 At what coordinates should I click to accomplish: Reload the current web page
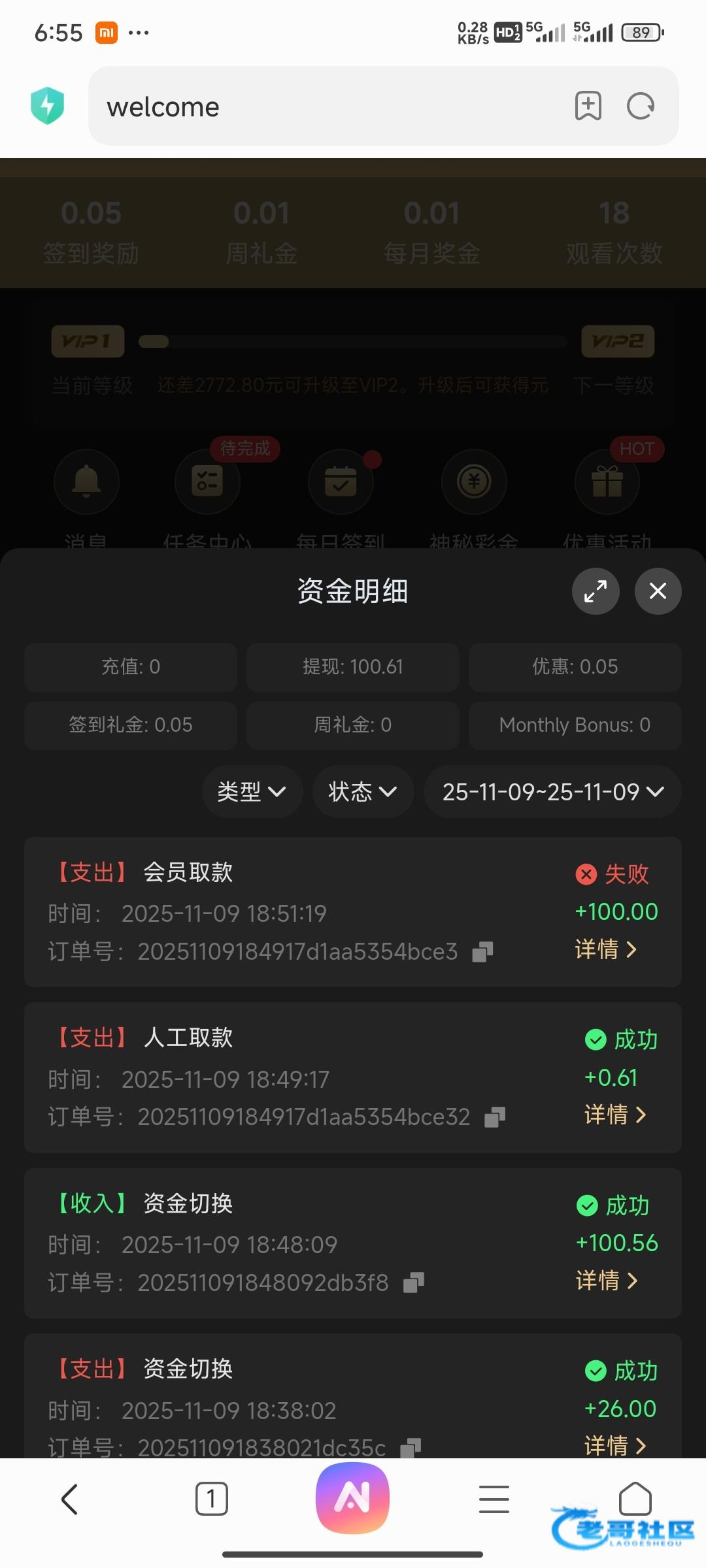pyautogui.click(x=641, y=106)
